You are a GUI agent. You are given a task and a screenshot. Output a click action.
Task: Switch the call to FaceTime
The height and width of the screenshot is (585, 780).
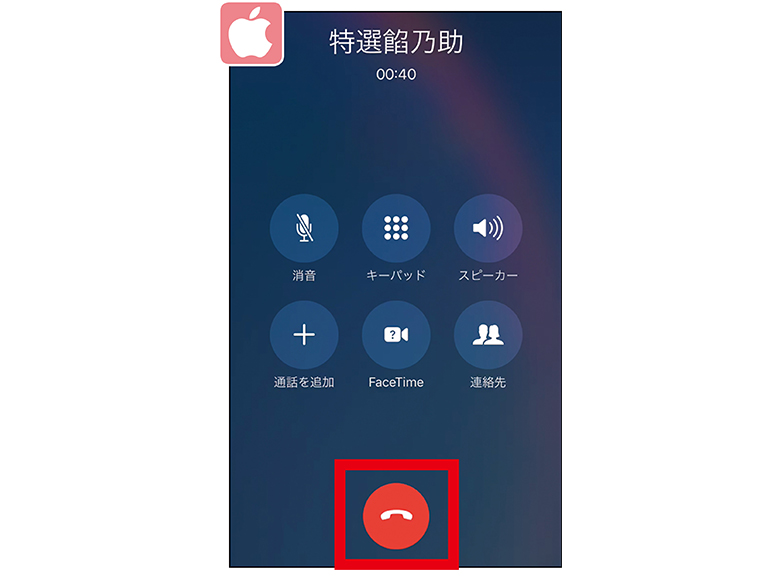pyautogui.click(x=396, y=335)
